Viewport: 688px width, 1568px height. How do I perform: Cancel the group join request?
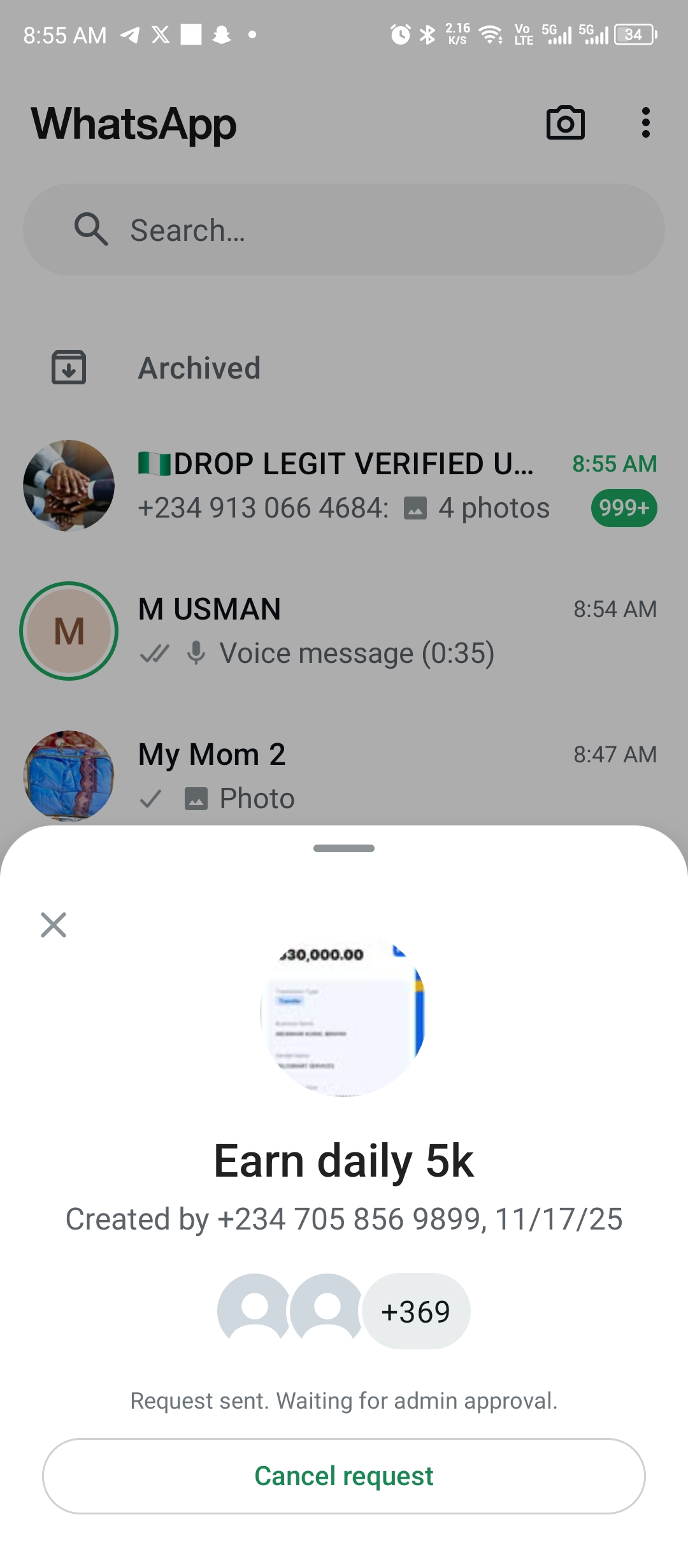click(344, 1476)
